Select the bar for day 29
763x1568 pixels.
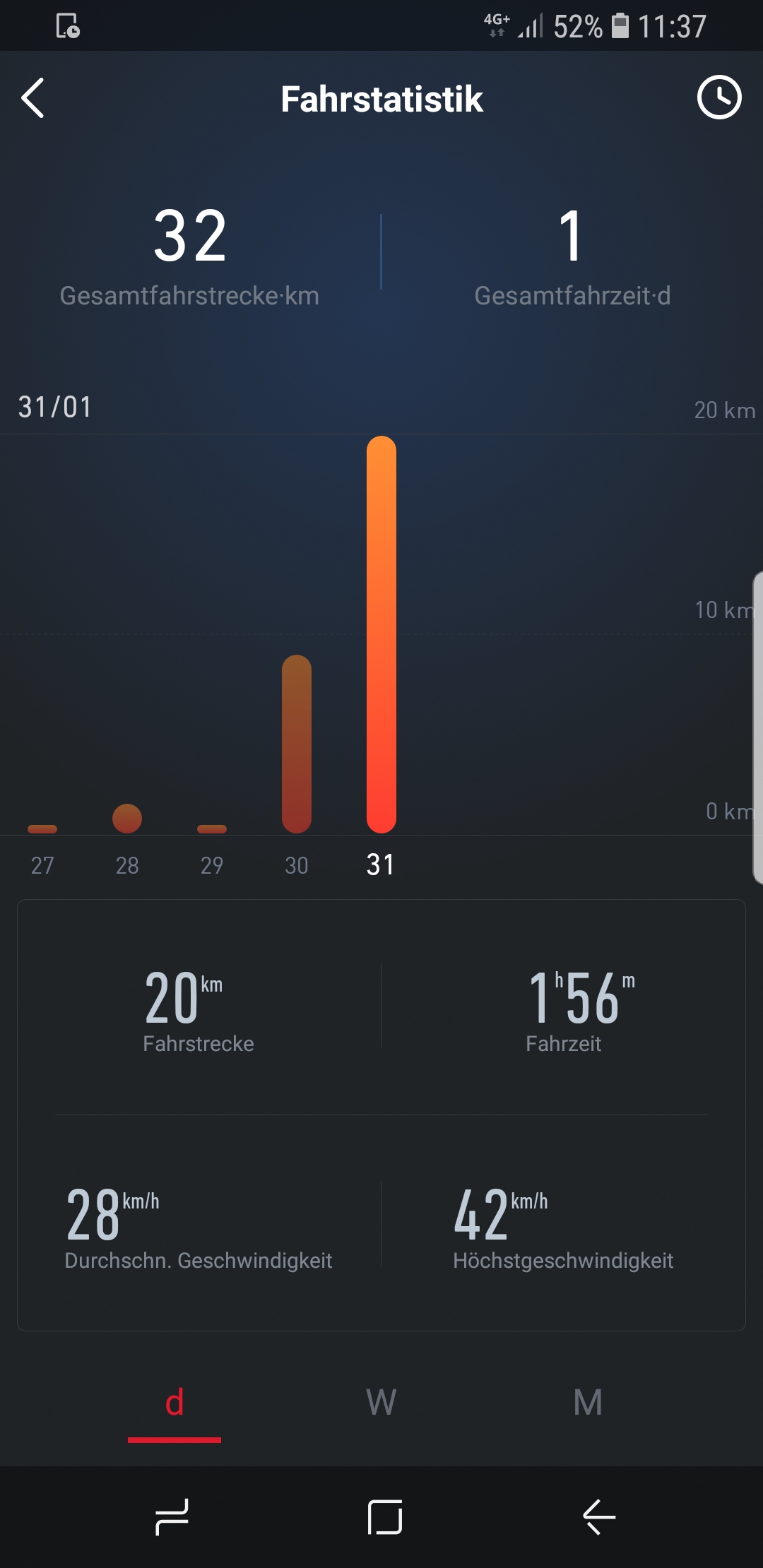pos(212,828)
